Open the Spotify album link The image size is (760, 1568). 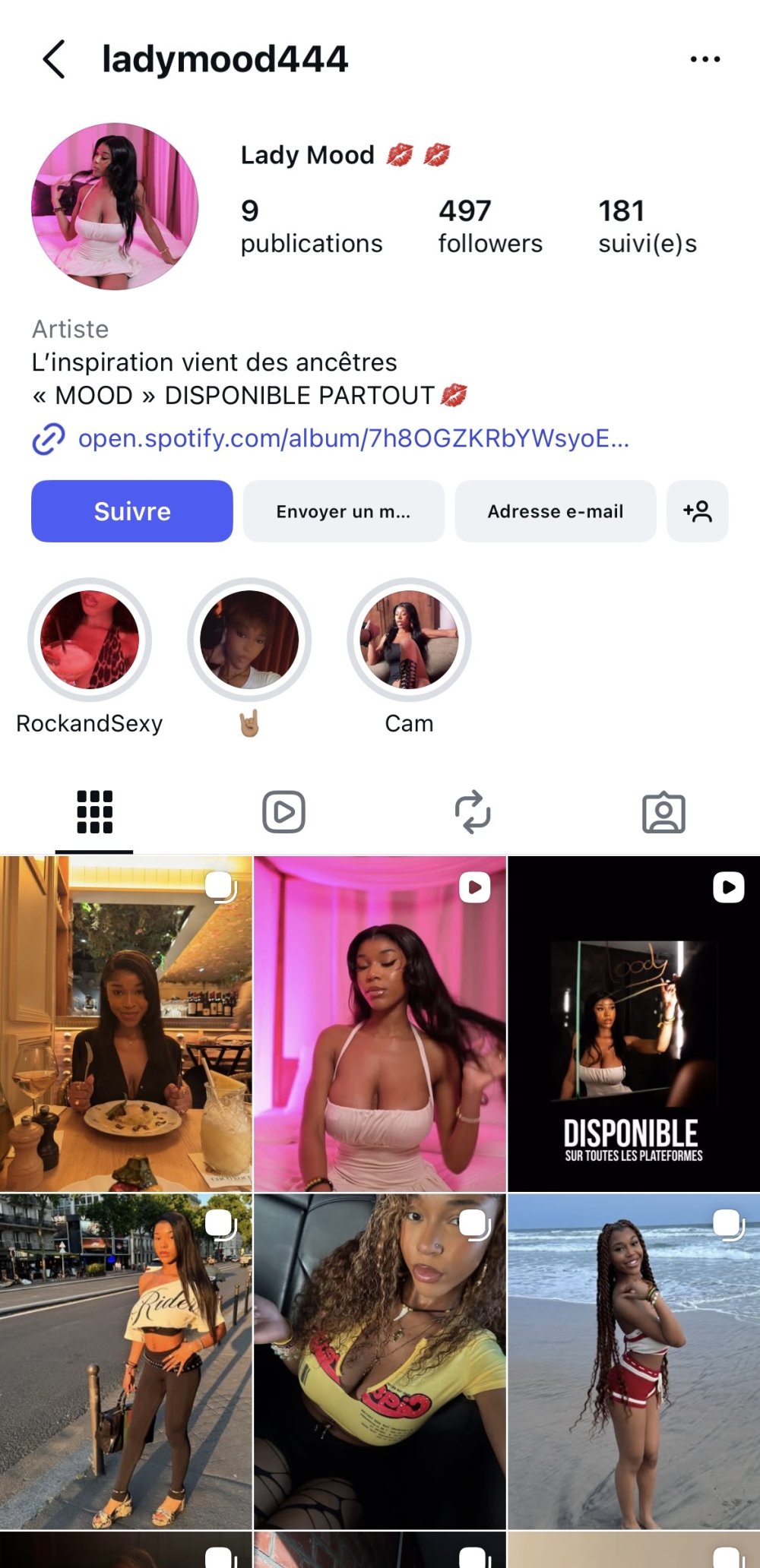point(353,438)
